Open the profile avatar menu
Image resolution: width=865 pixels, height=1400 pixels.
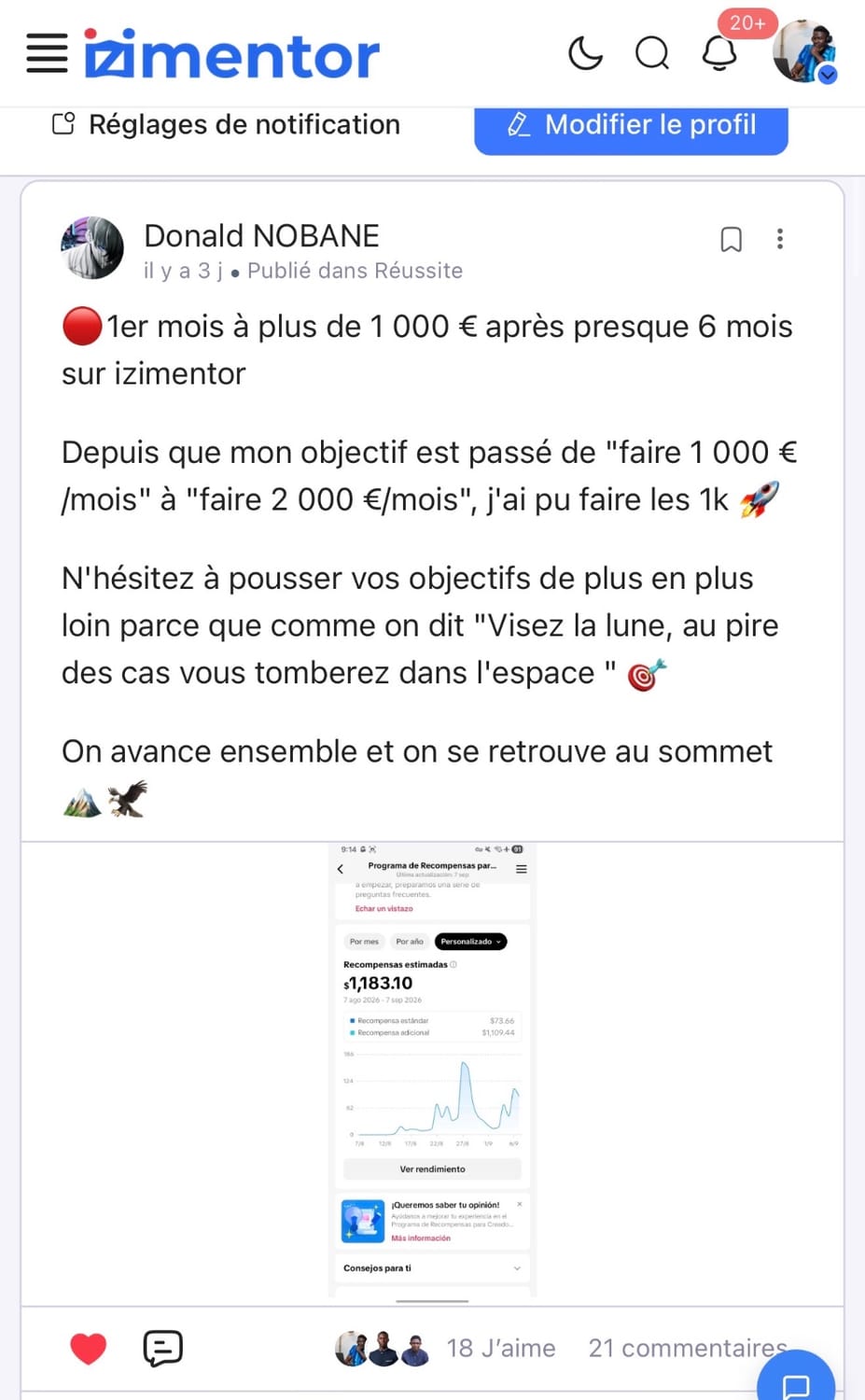point(804,52)
